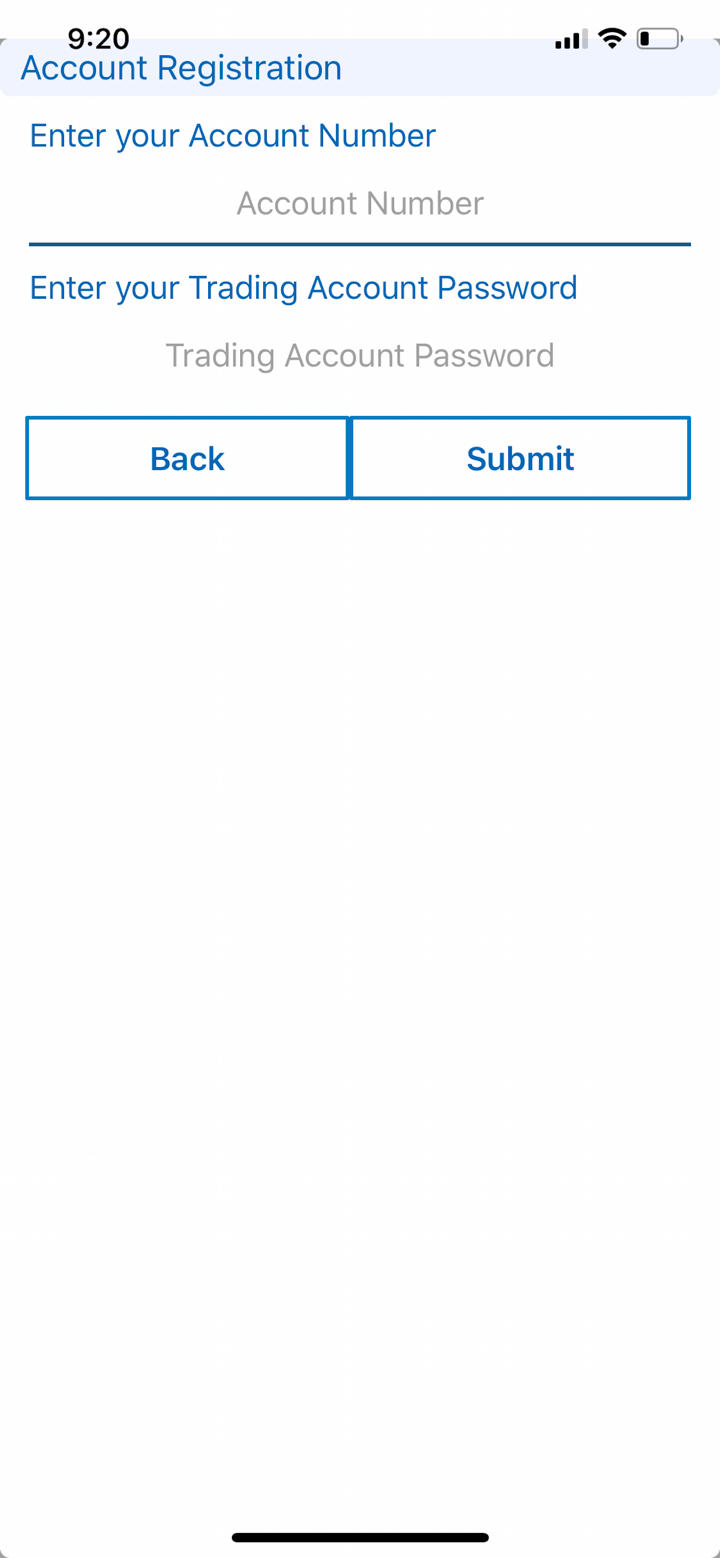The height and width of the screenshot is (1558, 720).
Task: Tap the battery indicator icon
Action: (659, 38)
